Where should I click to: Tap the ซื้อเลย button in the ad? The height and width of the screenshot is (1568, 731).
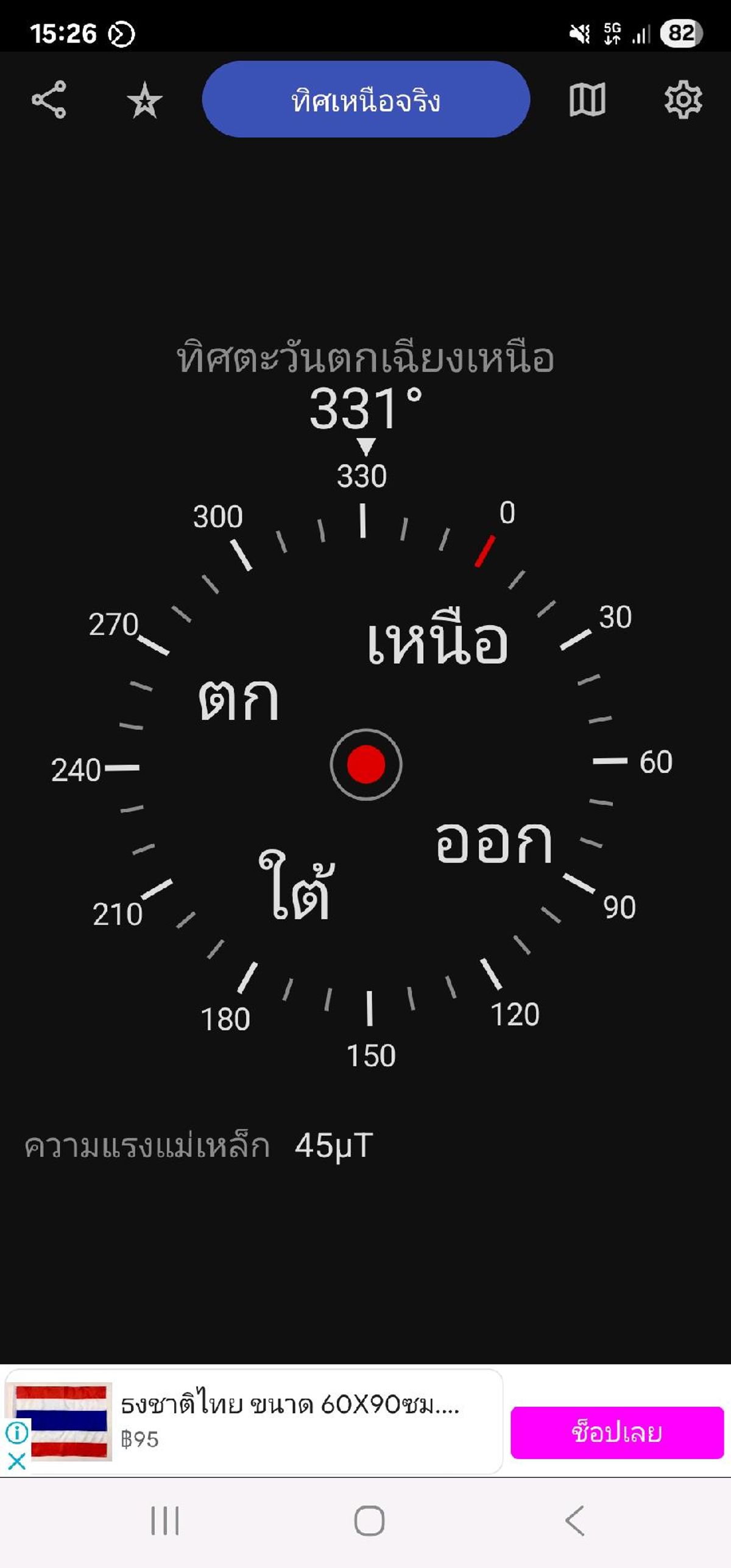coord(616,1432)
